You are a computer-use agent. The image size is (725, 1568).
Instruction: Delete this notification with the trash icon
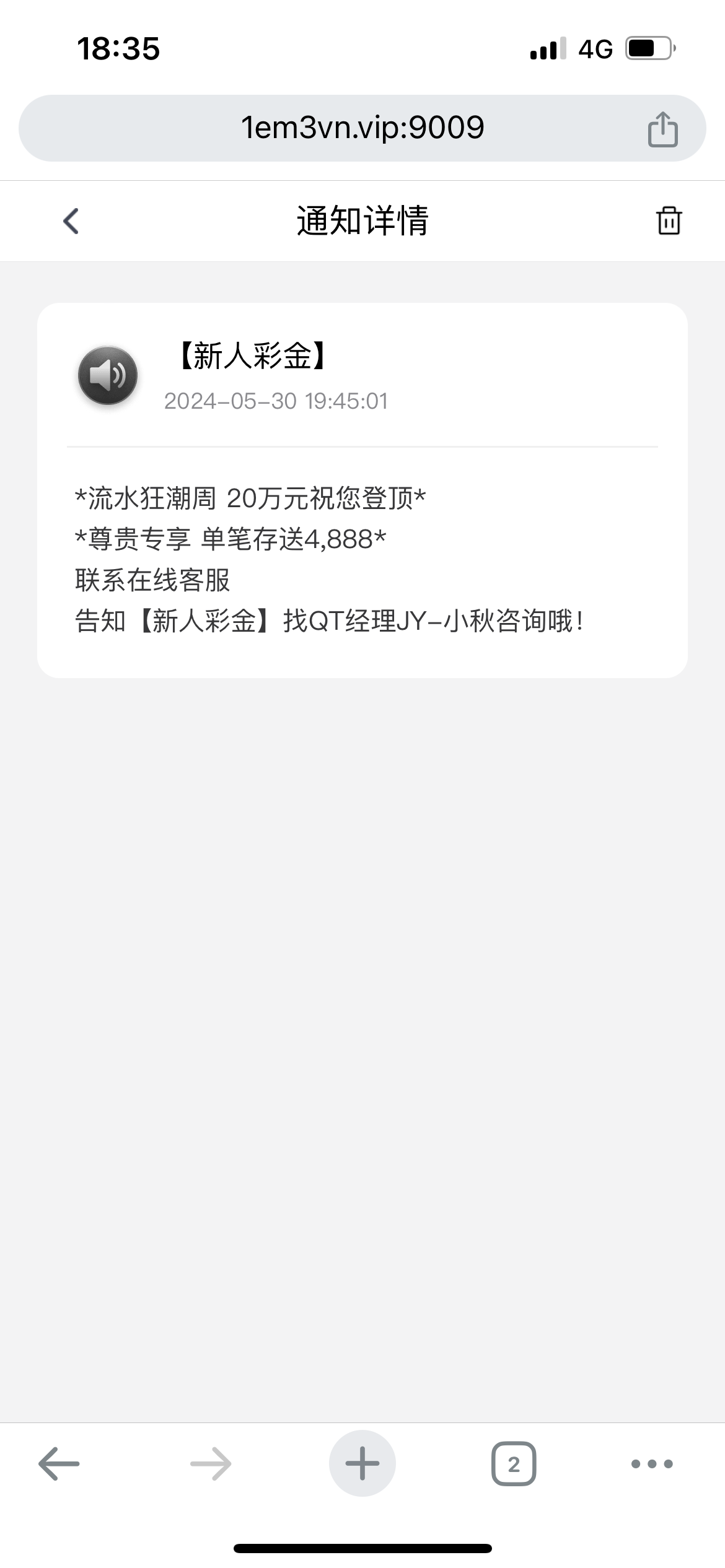coord(669,221)
